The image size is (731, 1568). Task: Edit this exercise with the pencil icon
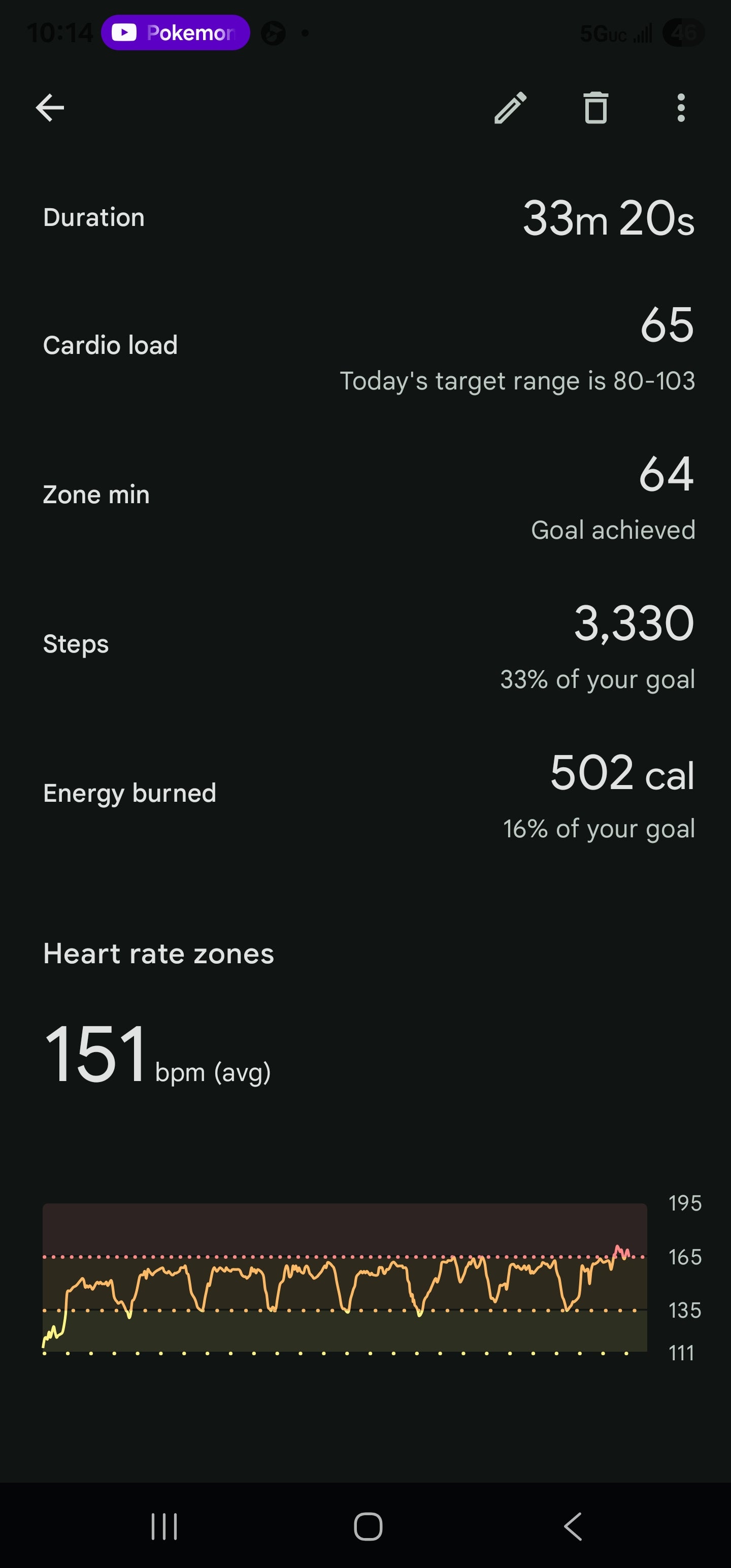tap(510, 108)
